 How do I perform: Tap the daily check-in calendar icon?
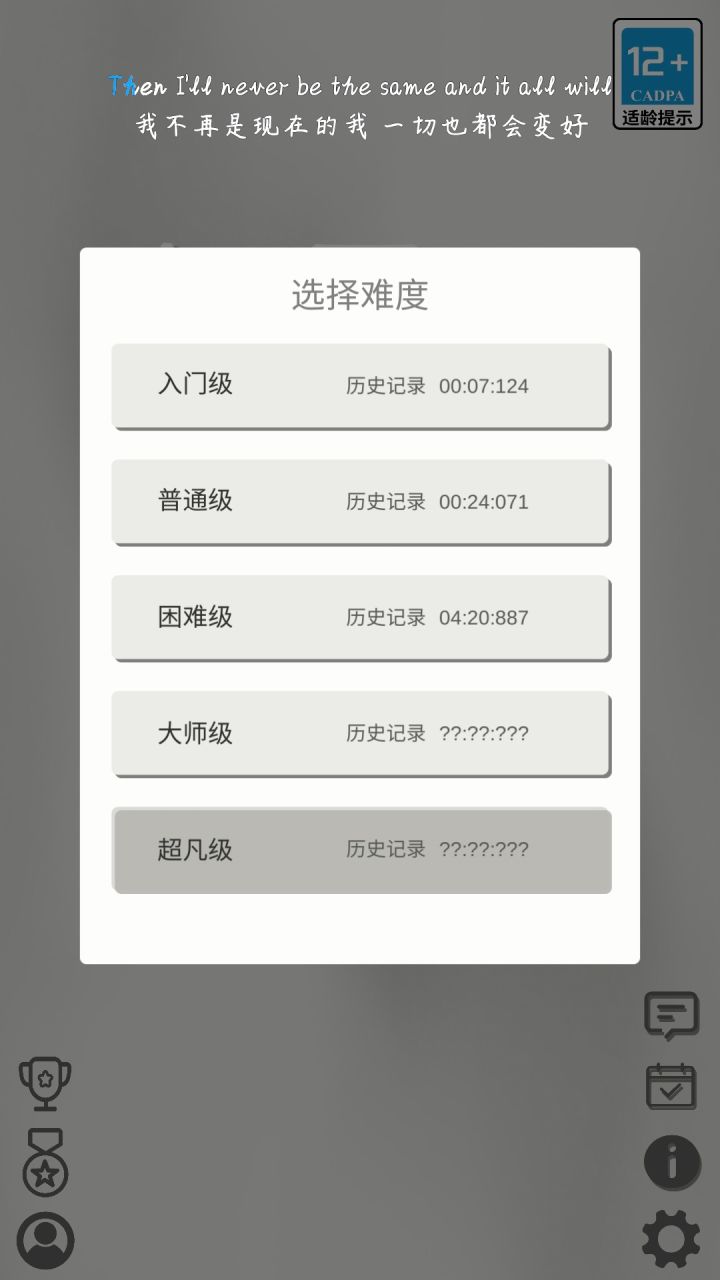672,1085
